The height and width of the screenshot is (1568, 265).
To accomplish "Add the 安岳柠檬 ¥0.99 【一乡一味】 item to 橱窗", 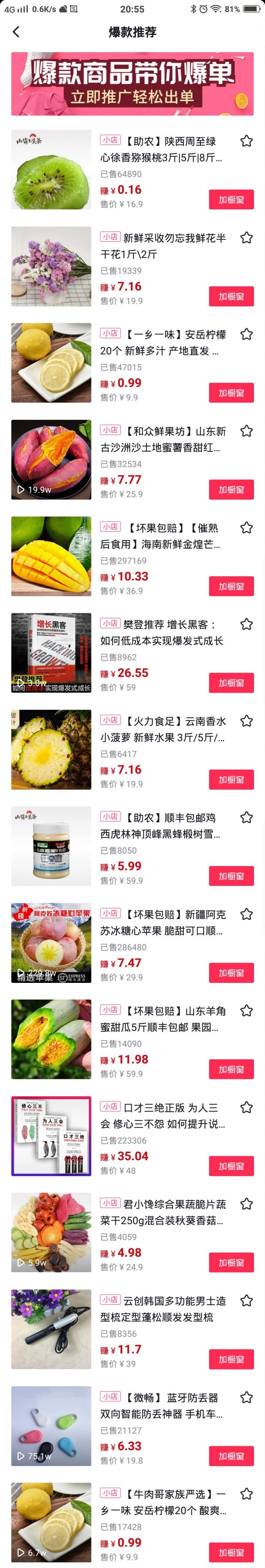I will pyautogui.click(x=231, y=392).
